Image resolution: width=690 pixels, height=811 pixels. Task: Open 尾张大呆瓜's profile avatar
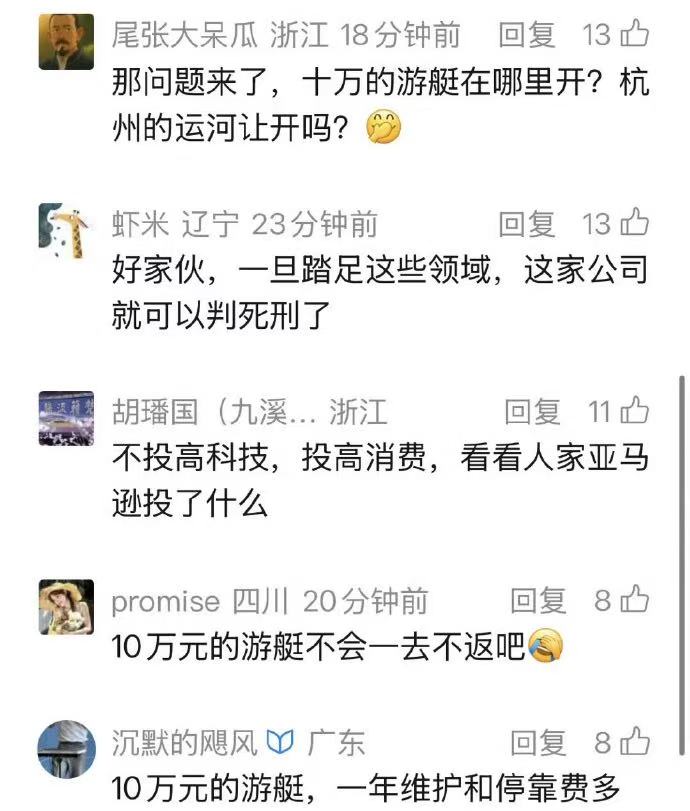pos(66,42)
